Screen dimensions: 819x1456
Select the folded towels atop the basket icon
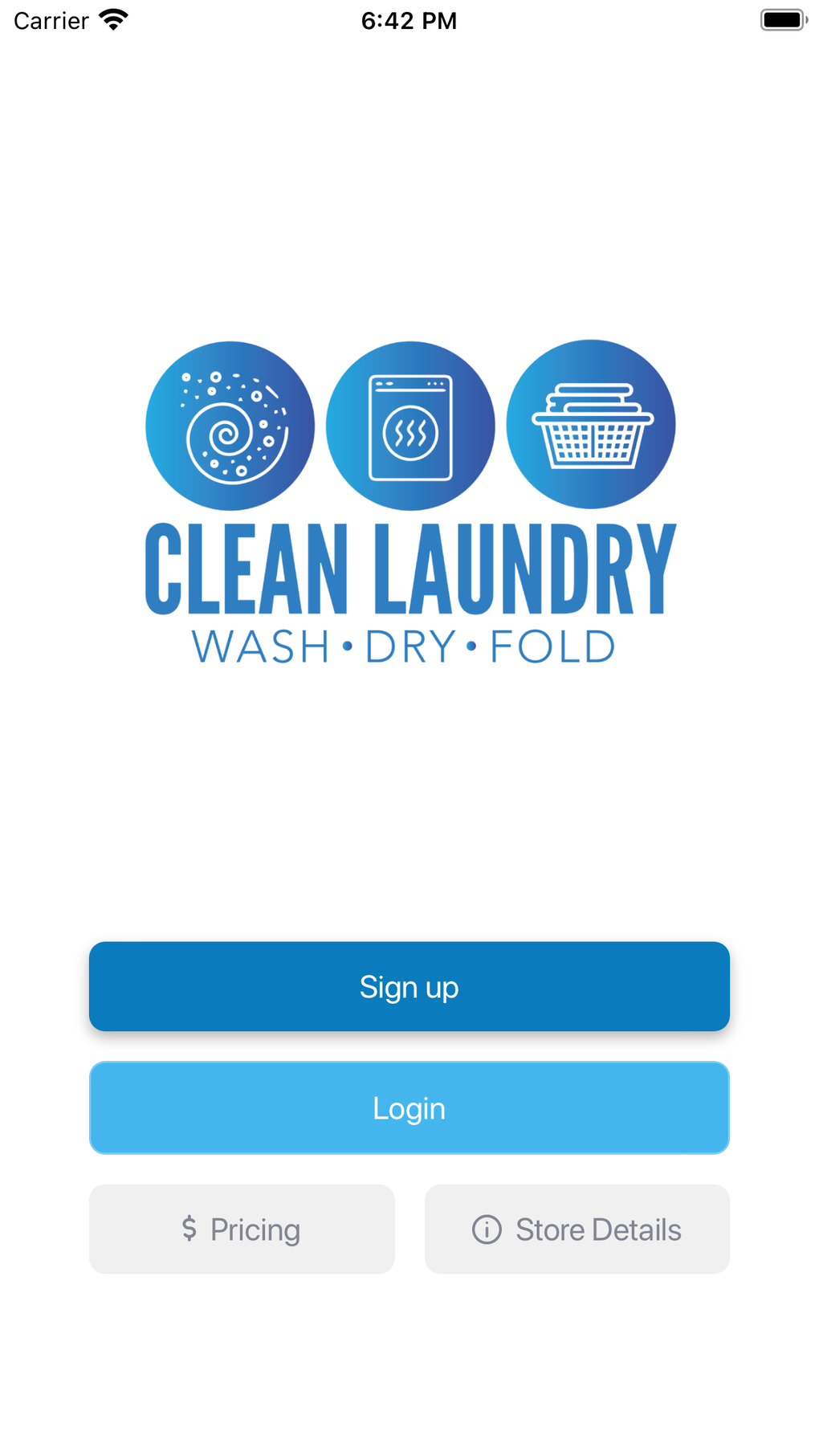pyautogui.click(x=590, y=395)
